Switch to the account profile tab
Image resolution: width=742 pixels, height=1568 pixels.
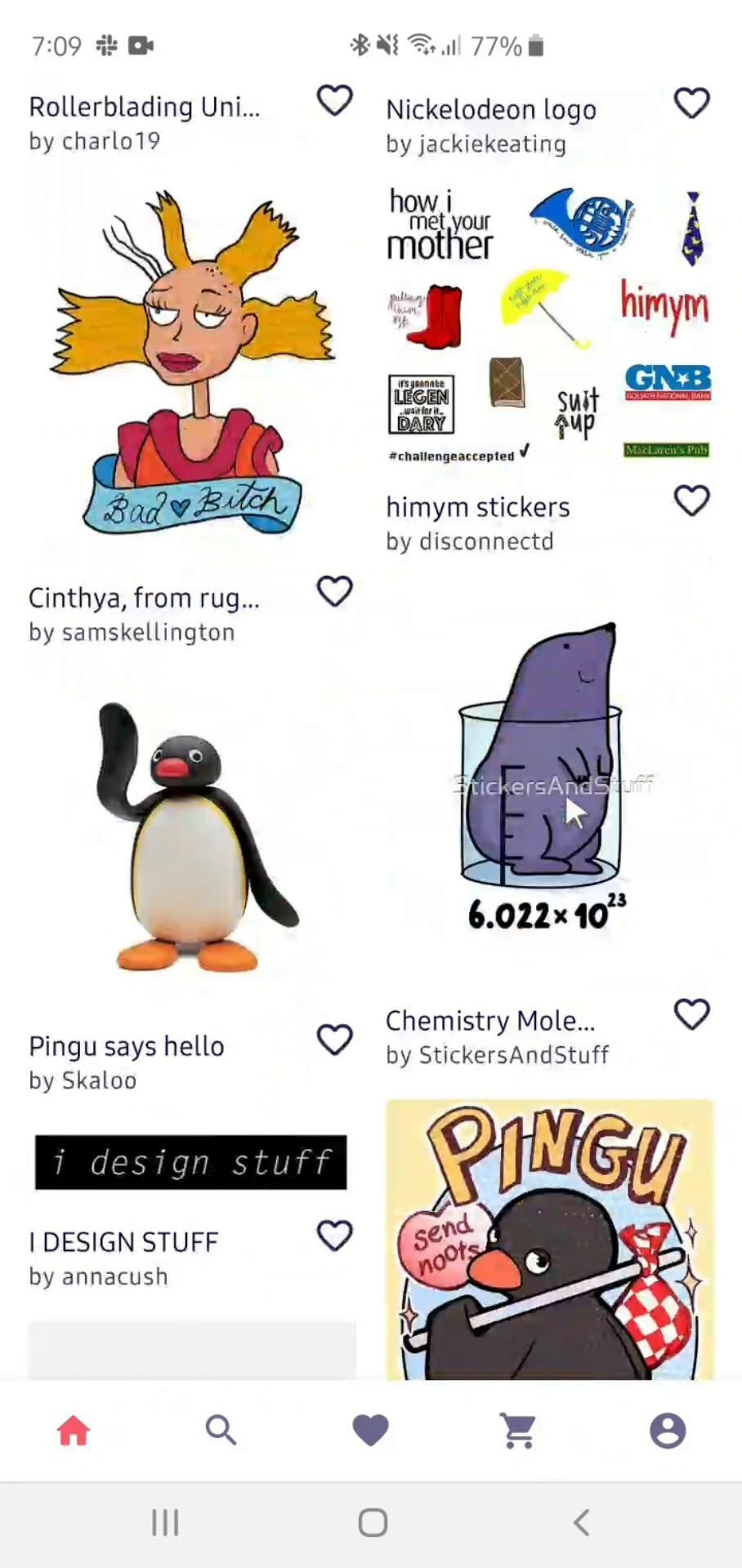(668, 1431)
